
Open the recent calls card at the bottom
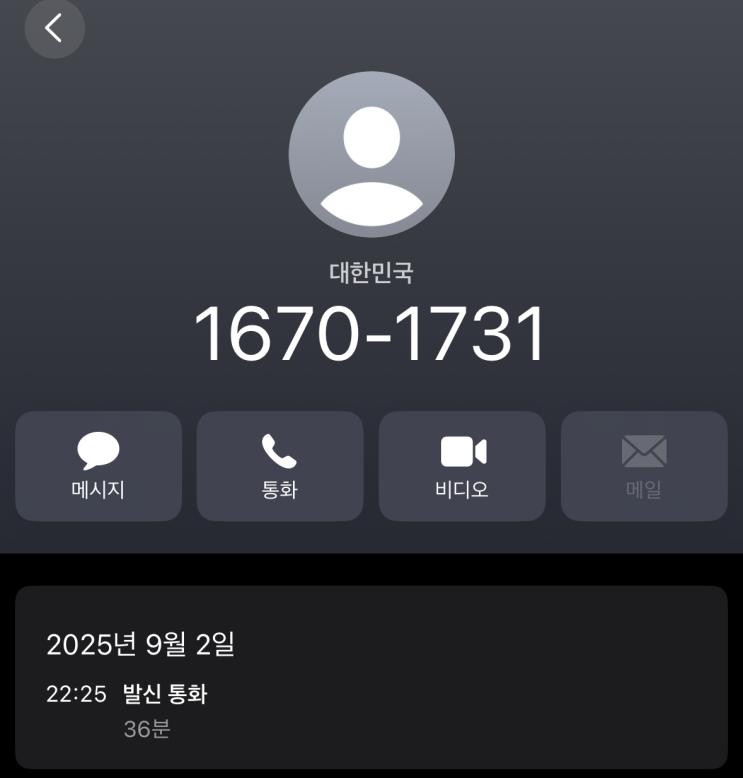371,688
